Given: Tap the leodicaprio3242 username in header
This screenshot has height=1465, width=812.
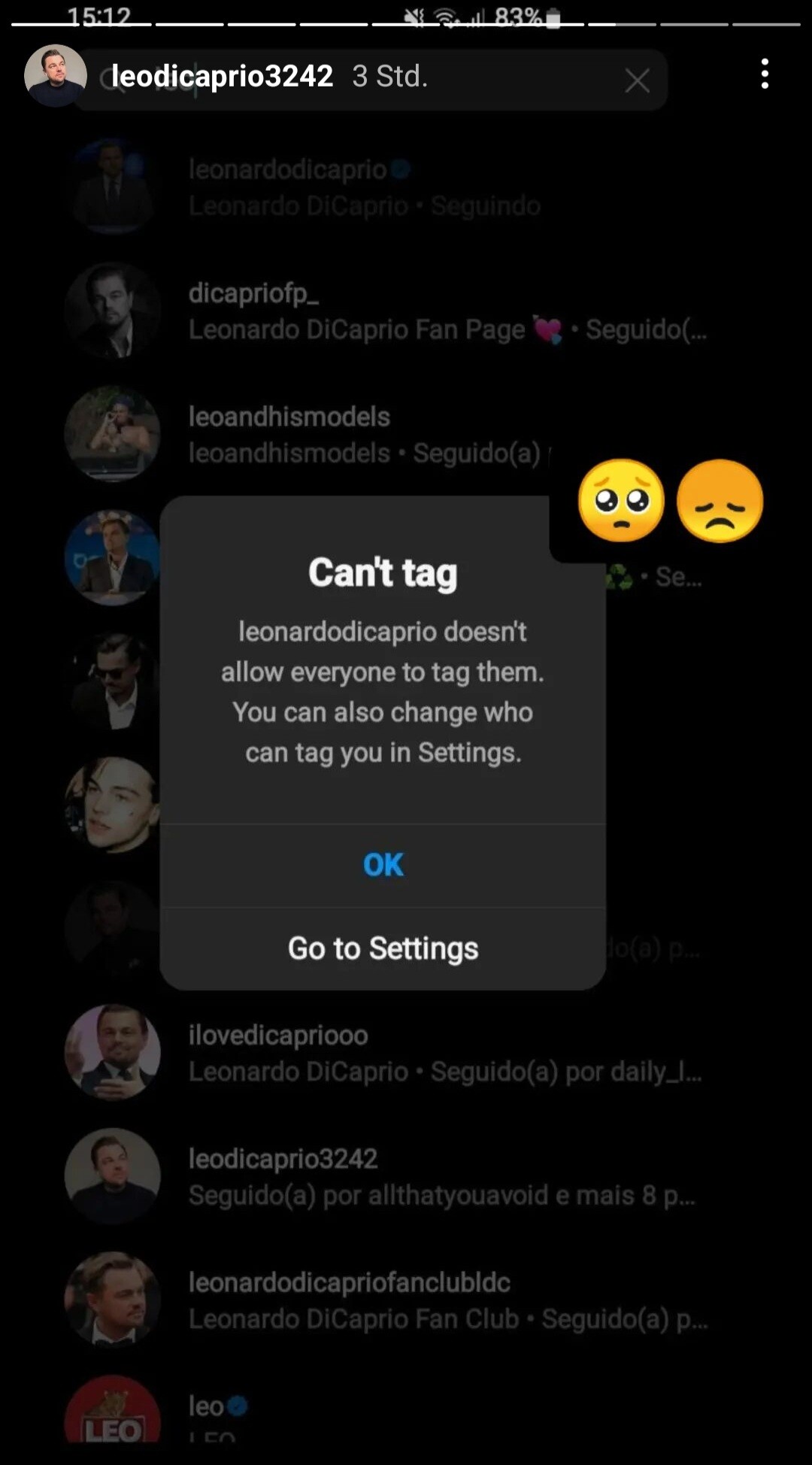Looking at the screenshot, I should 222,76.
